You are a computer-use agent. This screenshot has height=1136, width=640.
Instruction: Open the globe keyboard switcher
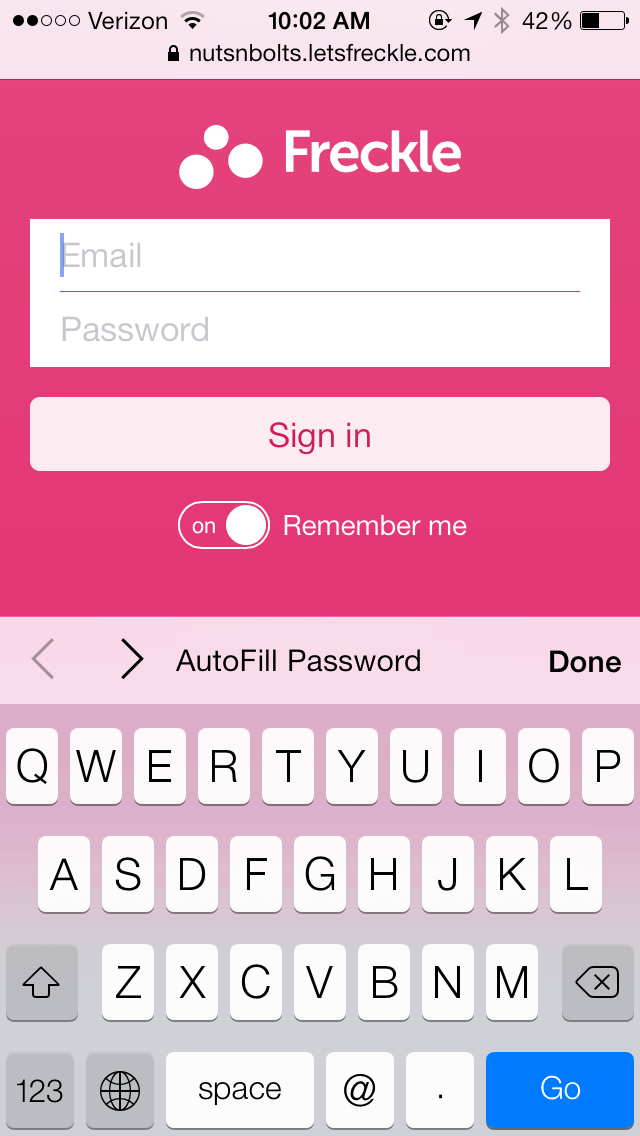pos(120,1089)
